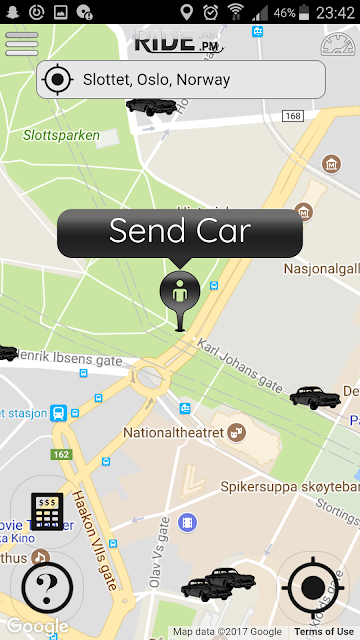Open the Terms of Use link
The height and width of the screenshot is (640, 360).
point(324,632)
